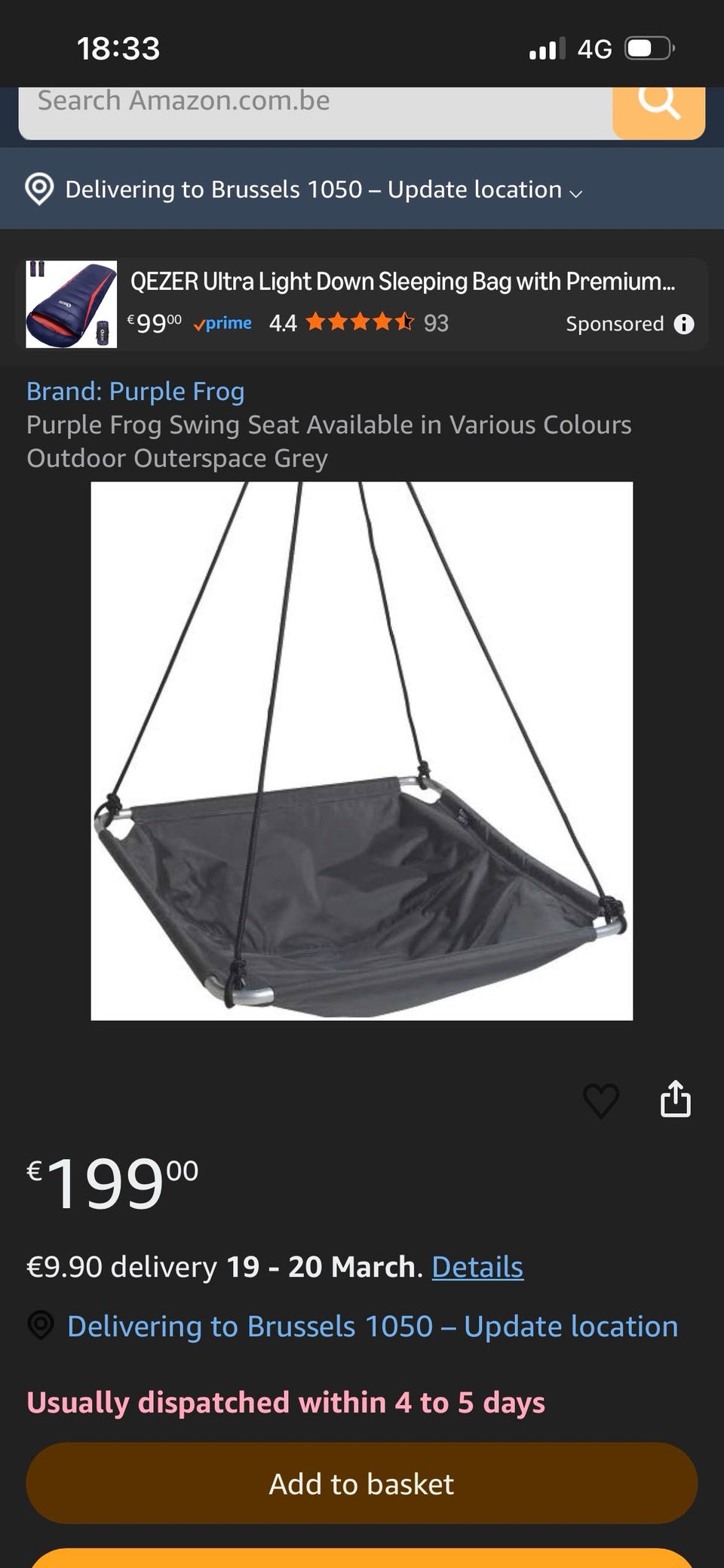724x1568 pixels.
Task: Open the delivery Details link
Action: click(477, 1267)
